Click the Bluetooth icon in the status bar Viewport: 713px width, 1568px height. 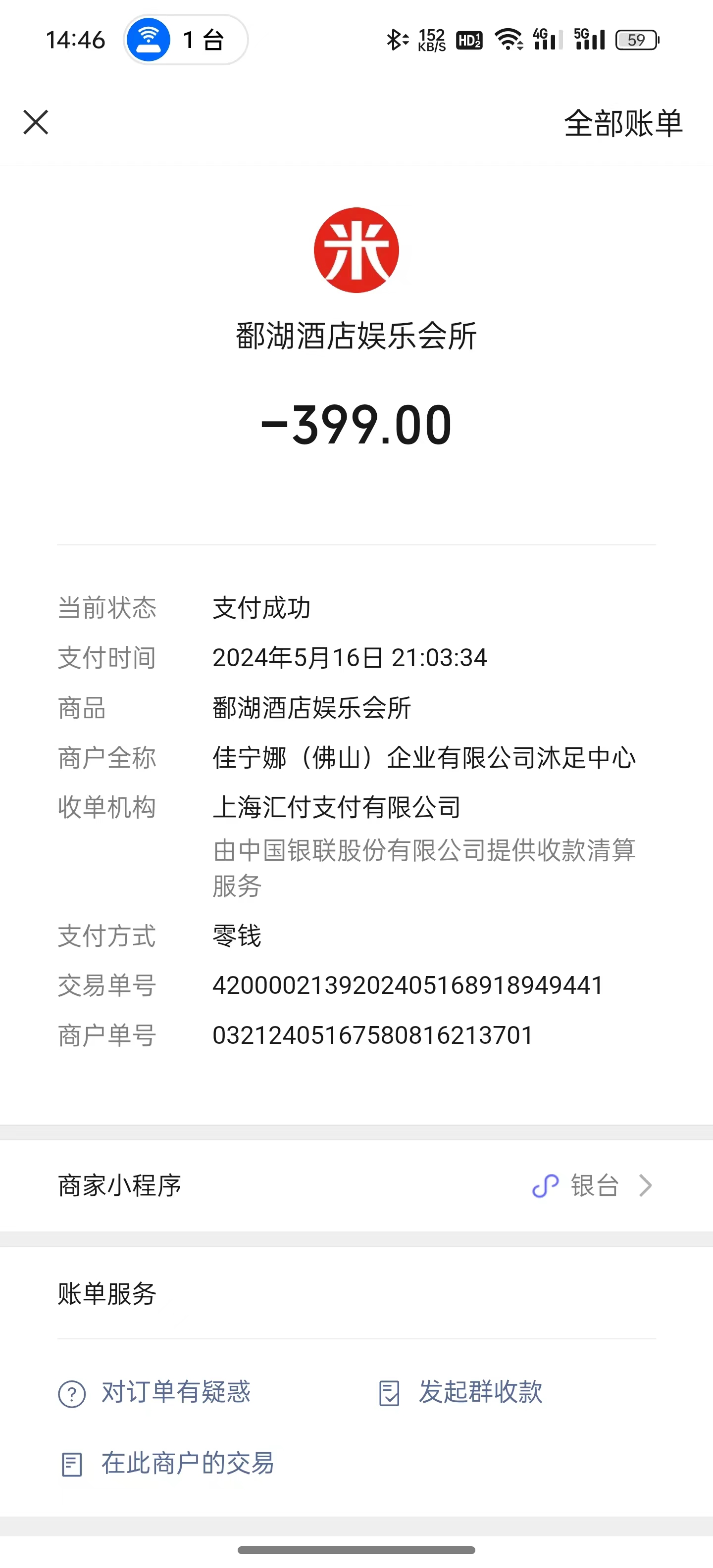coord(395,40)
